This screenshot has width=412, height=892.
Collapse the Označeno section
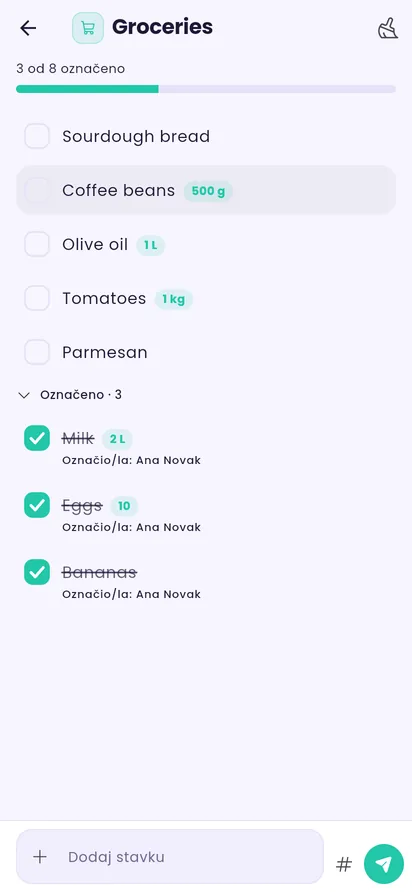24,395
